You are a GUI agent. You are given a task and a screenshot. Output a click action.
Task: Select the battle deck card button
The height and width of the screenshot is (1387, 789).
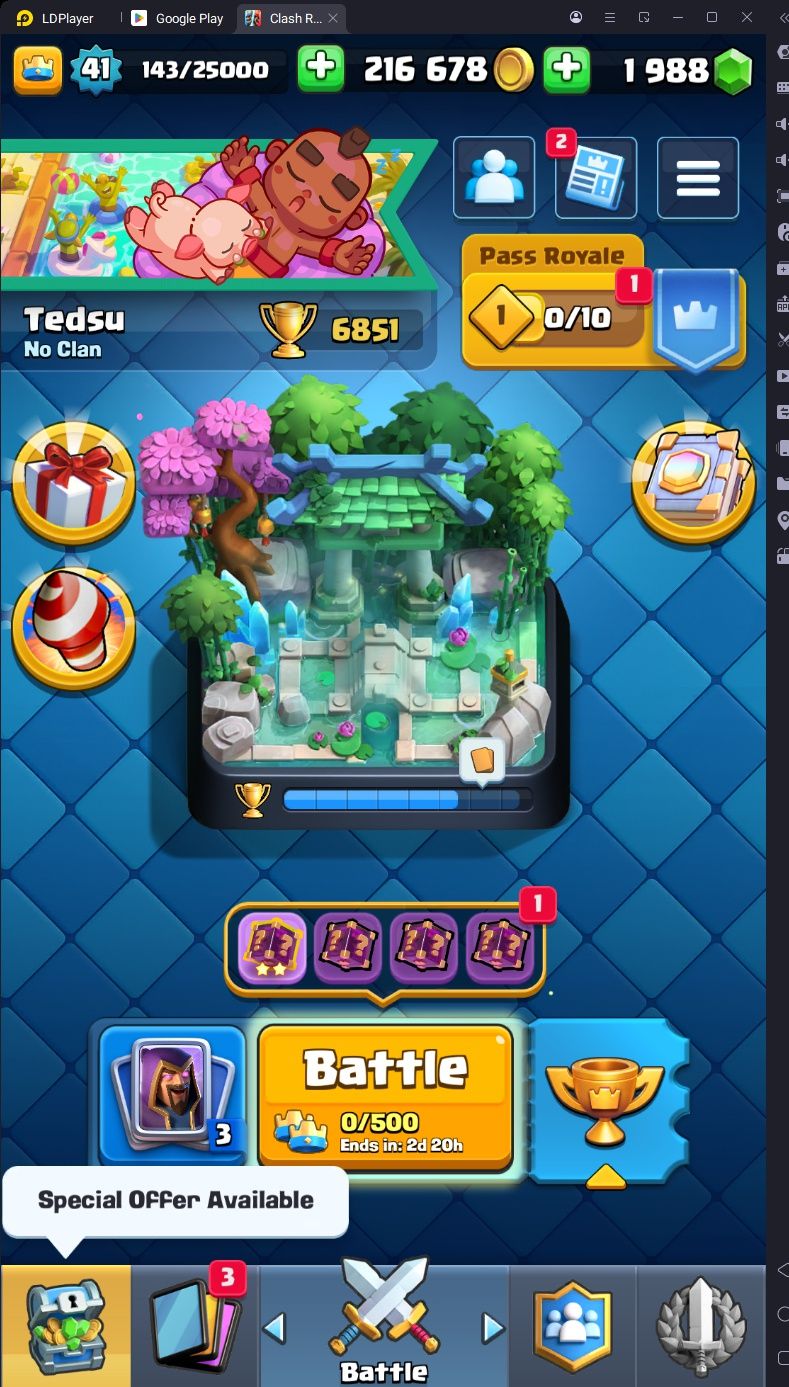(173, 1095)
